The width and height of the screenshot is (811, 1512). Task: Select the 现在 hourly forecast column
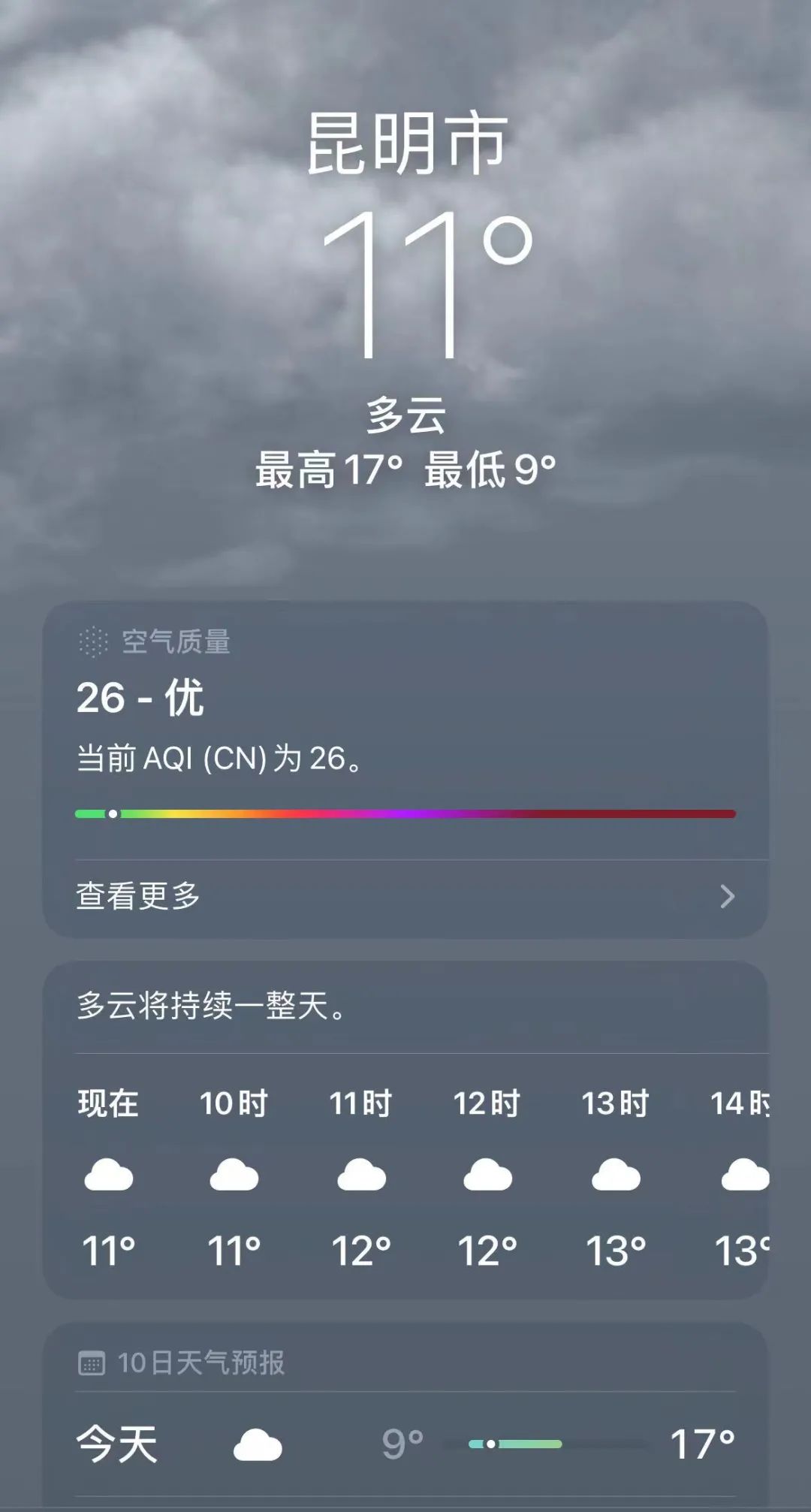pos(107,1175)
